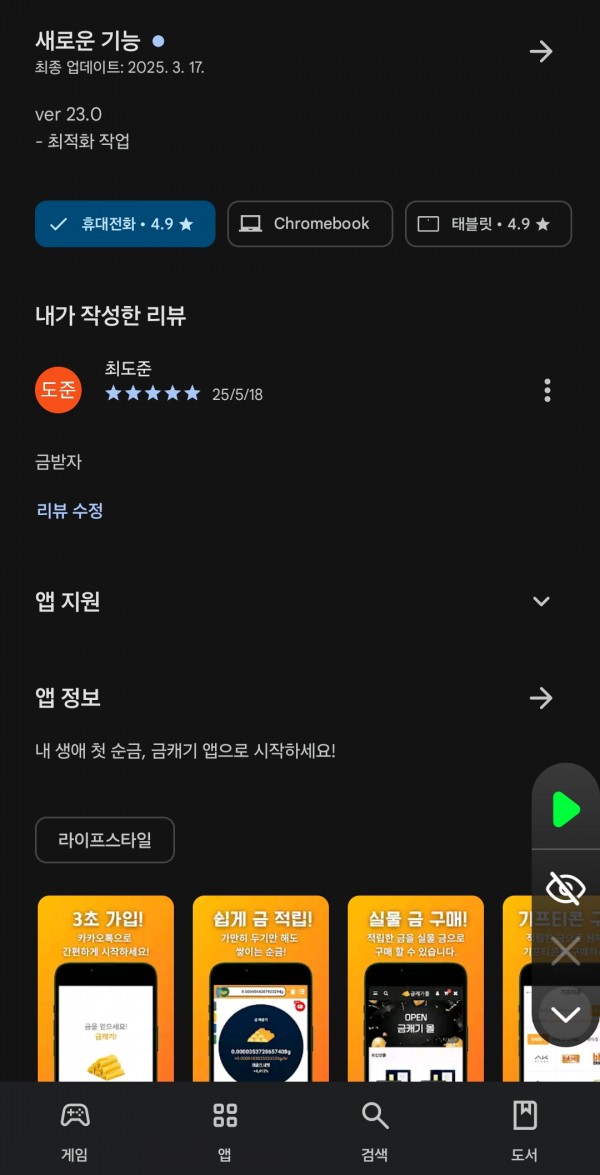Switch to the 앱 tab

pos(225,1129)
